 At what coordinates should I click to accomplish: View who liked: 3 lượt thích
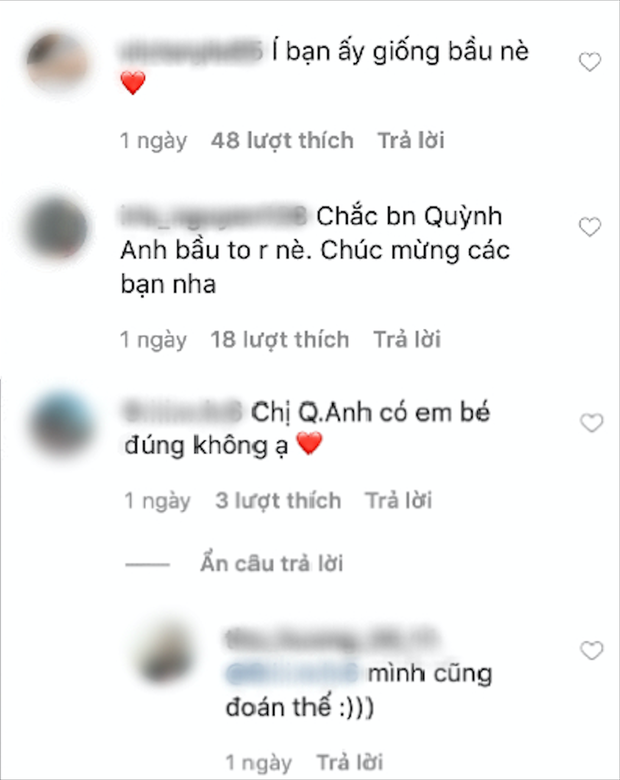278,500
